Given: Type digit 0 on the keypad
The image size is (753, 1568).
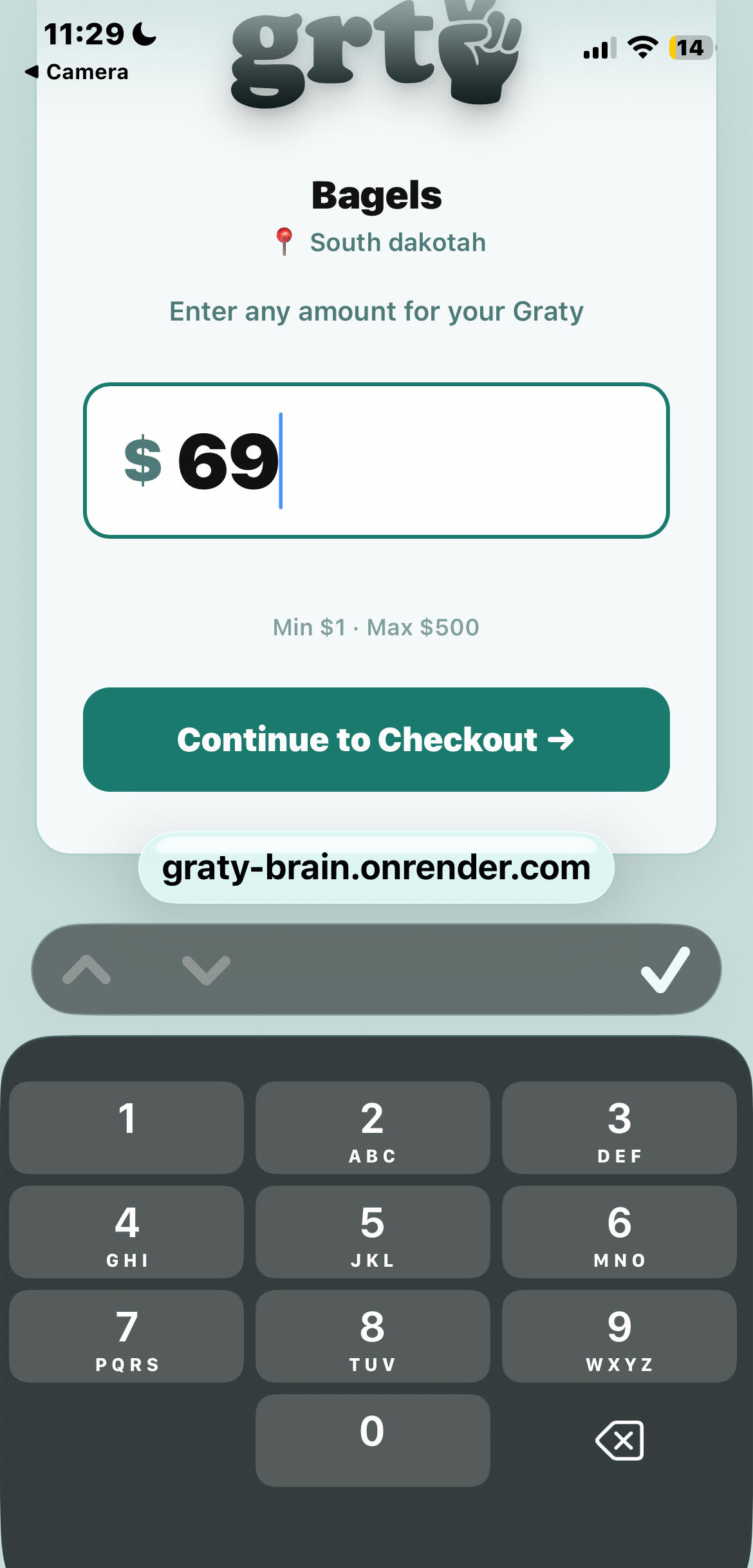Looking at the screenshot, I should point(373,1440).
